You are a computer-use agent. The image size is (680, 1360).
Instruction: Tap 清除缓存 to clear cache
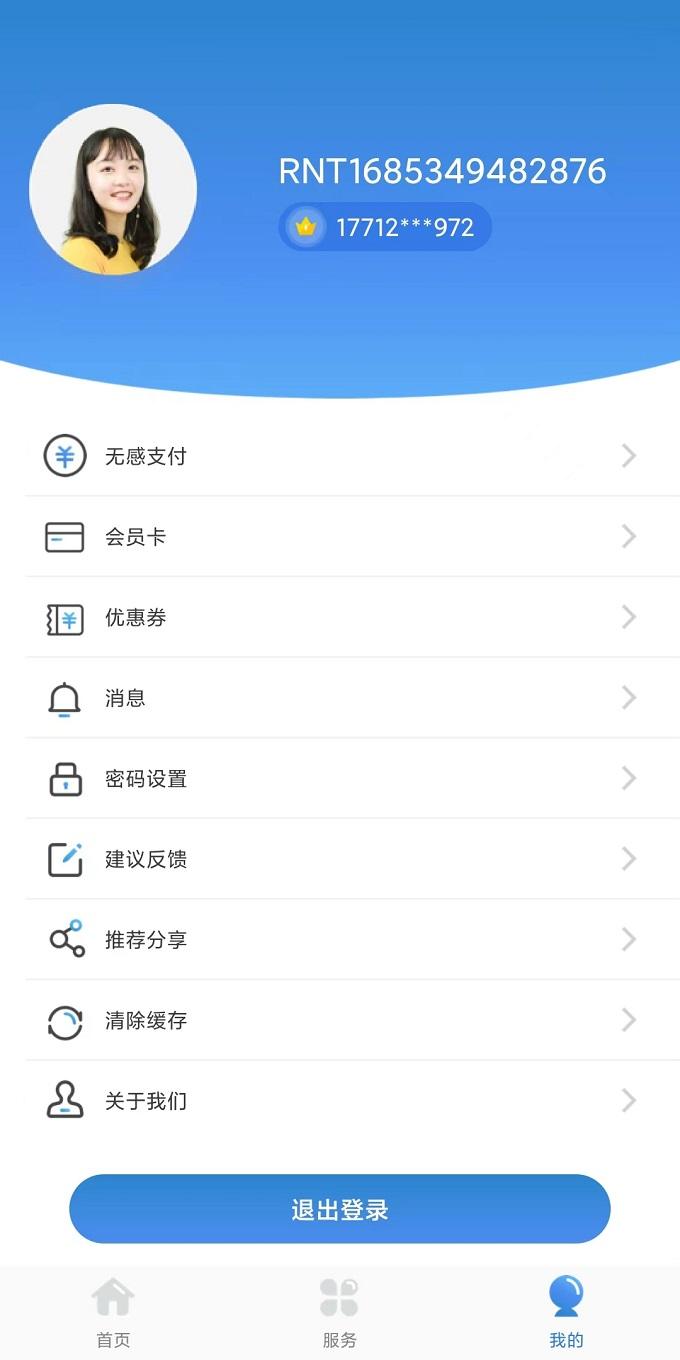340,1021
